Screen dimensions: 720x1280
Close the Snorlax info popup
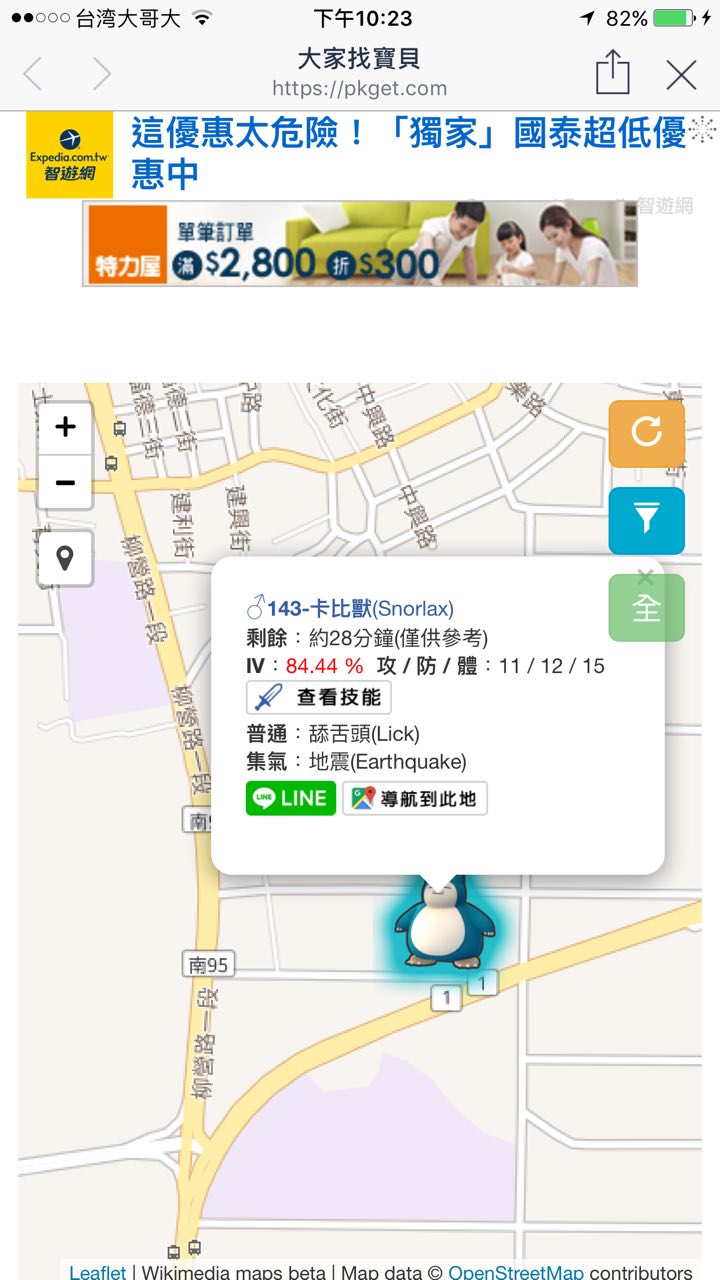645,576
